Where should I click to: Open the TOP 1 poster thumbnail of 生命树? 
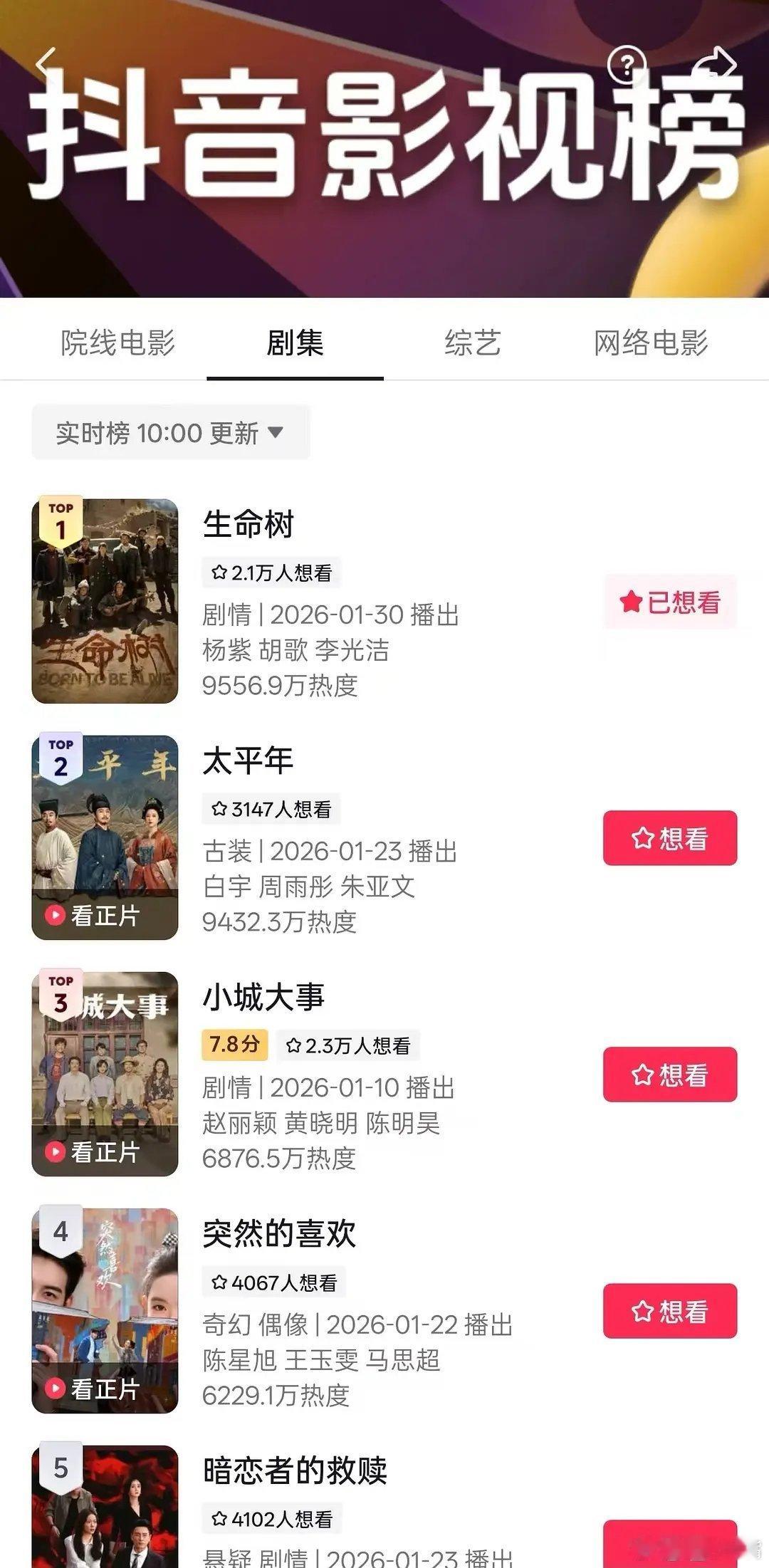105,602
